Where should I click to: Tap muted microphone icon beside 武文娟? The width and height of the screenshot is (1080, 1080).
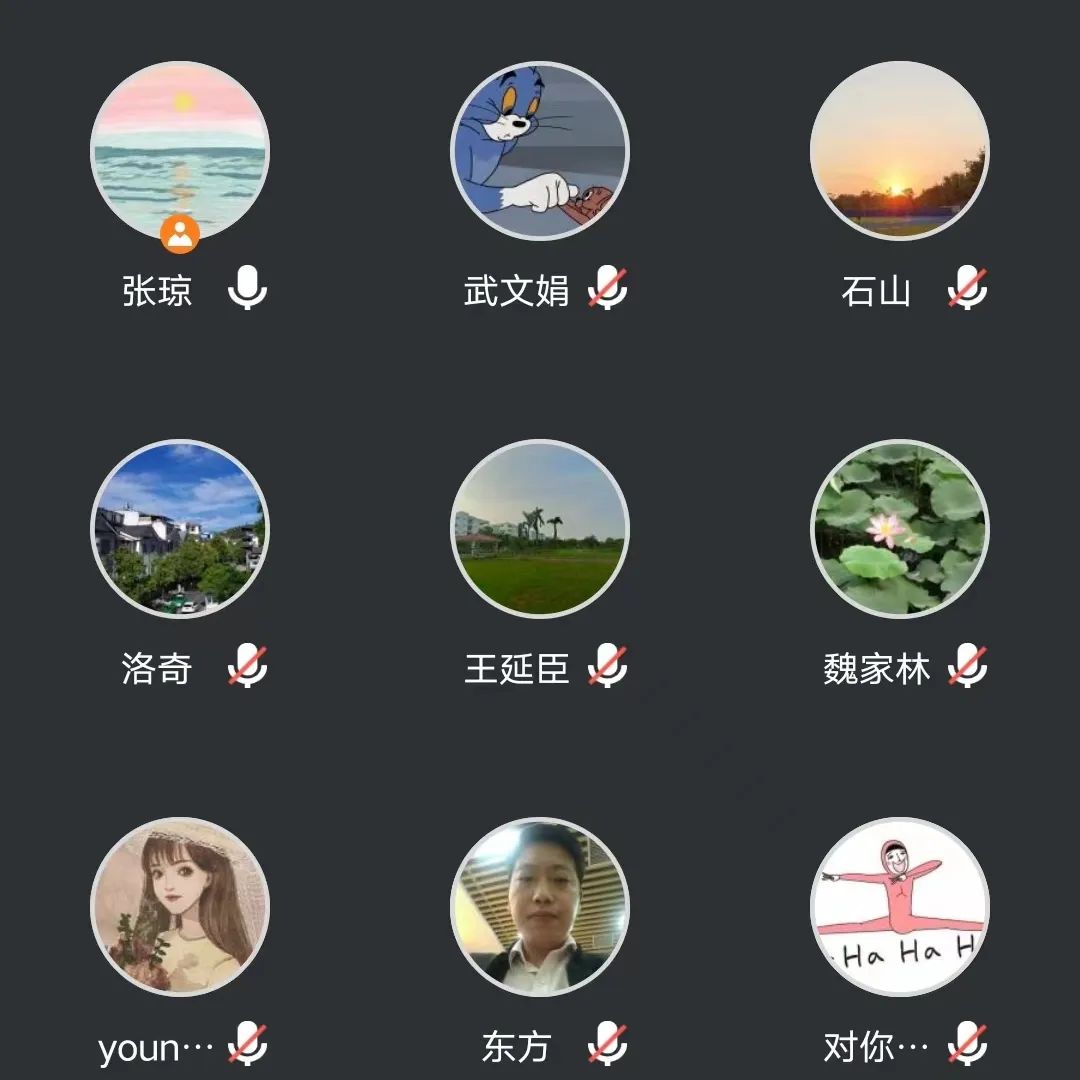click(607, 289)
